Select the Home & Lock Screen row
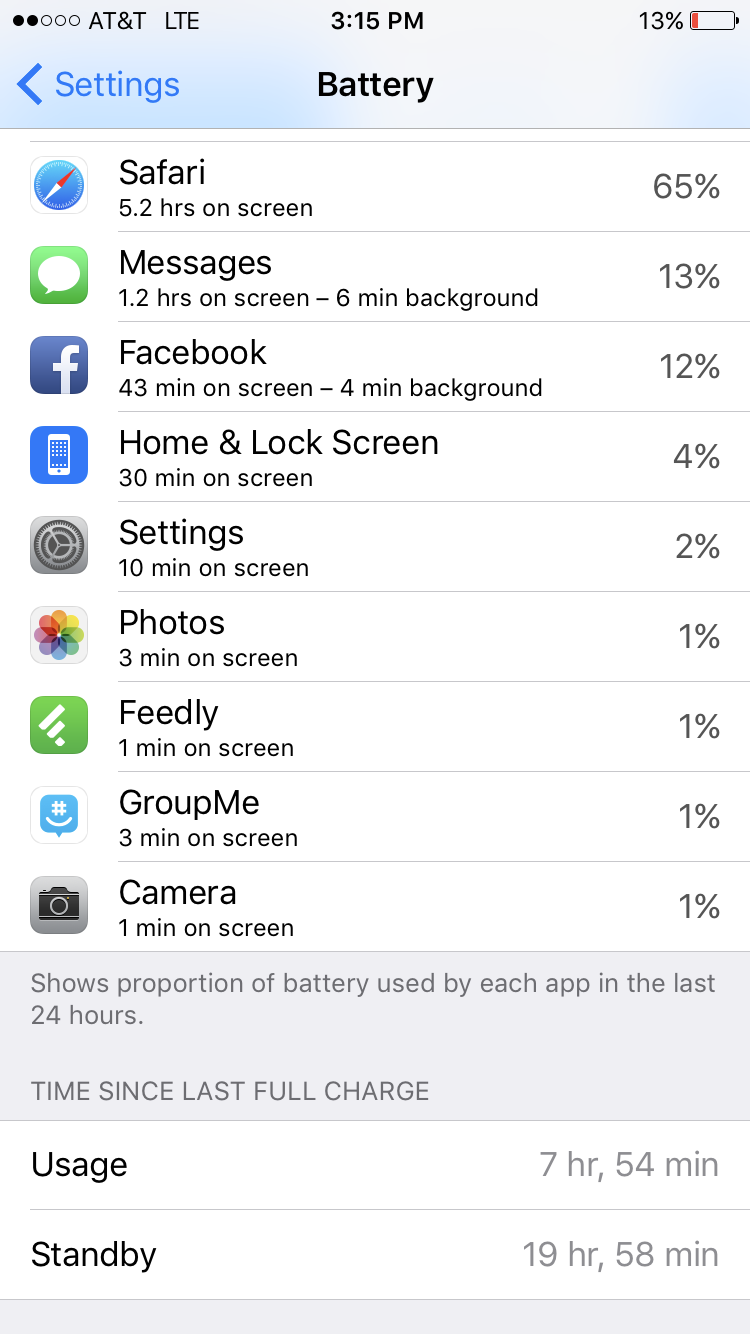750x1334 pixels. coord(375,457)
